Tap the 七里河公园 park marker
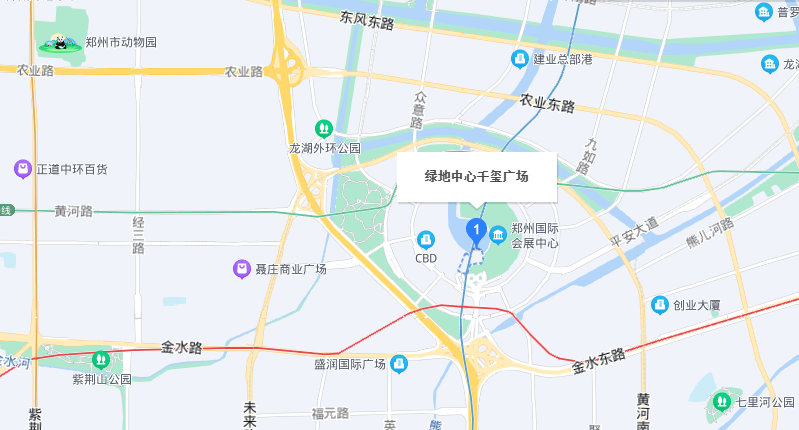Image resolution: width=799 pixels, height=430 pixels. (x=722, y=401)
